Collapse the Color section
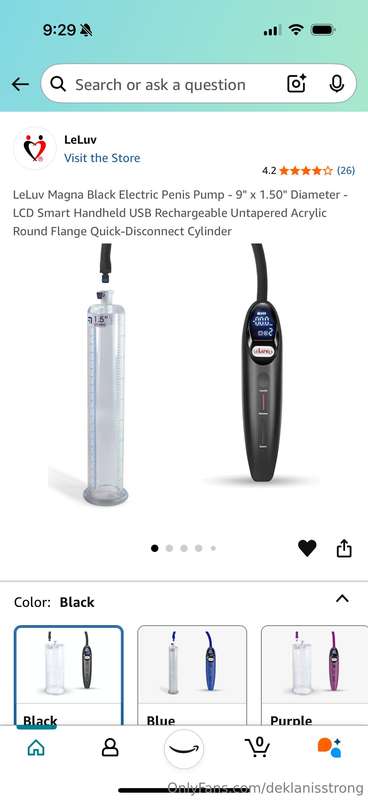The image size is (368, 800). (342, 598)
